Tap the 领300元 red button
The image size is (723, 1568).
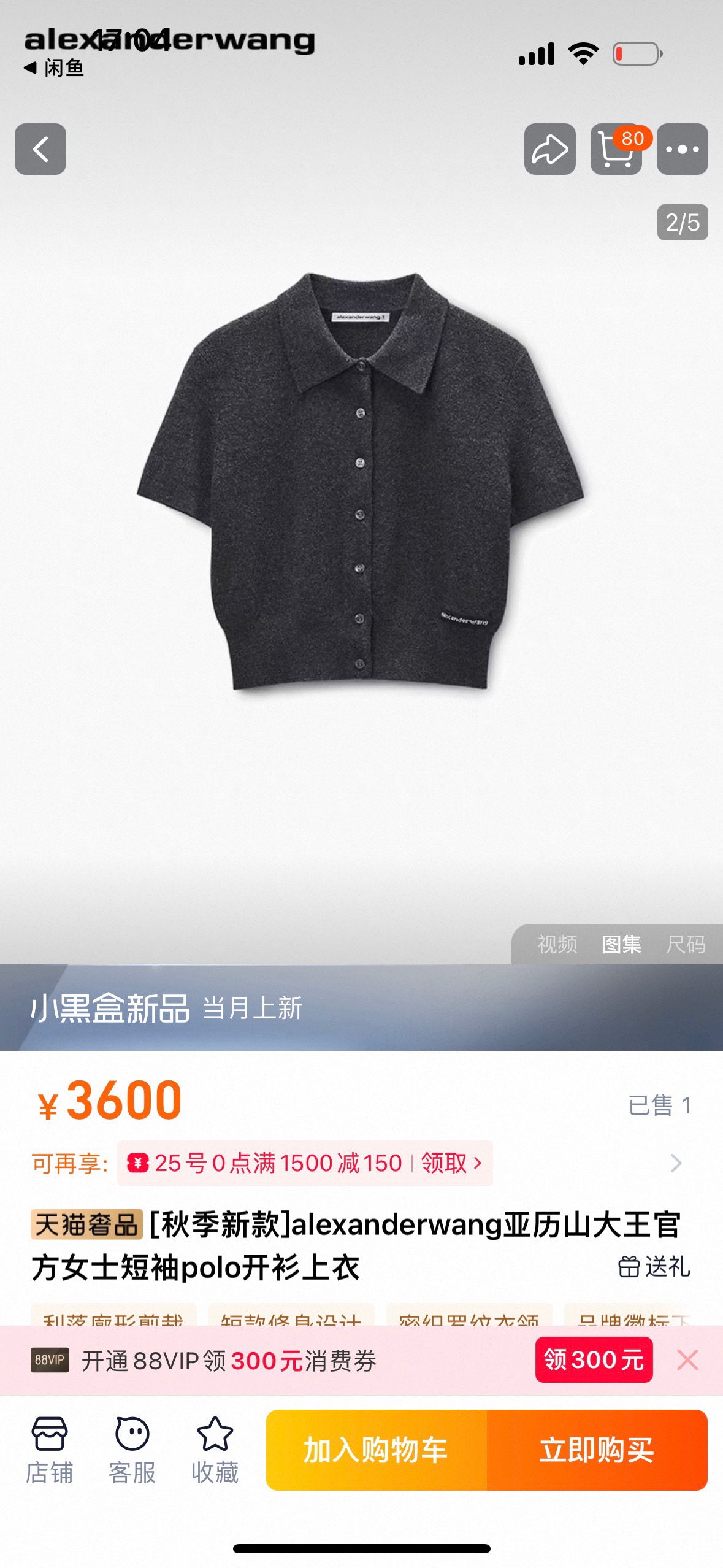coord(593,1360)
